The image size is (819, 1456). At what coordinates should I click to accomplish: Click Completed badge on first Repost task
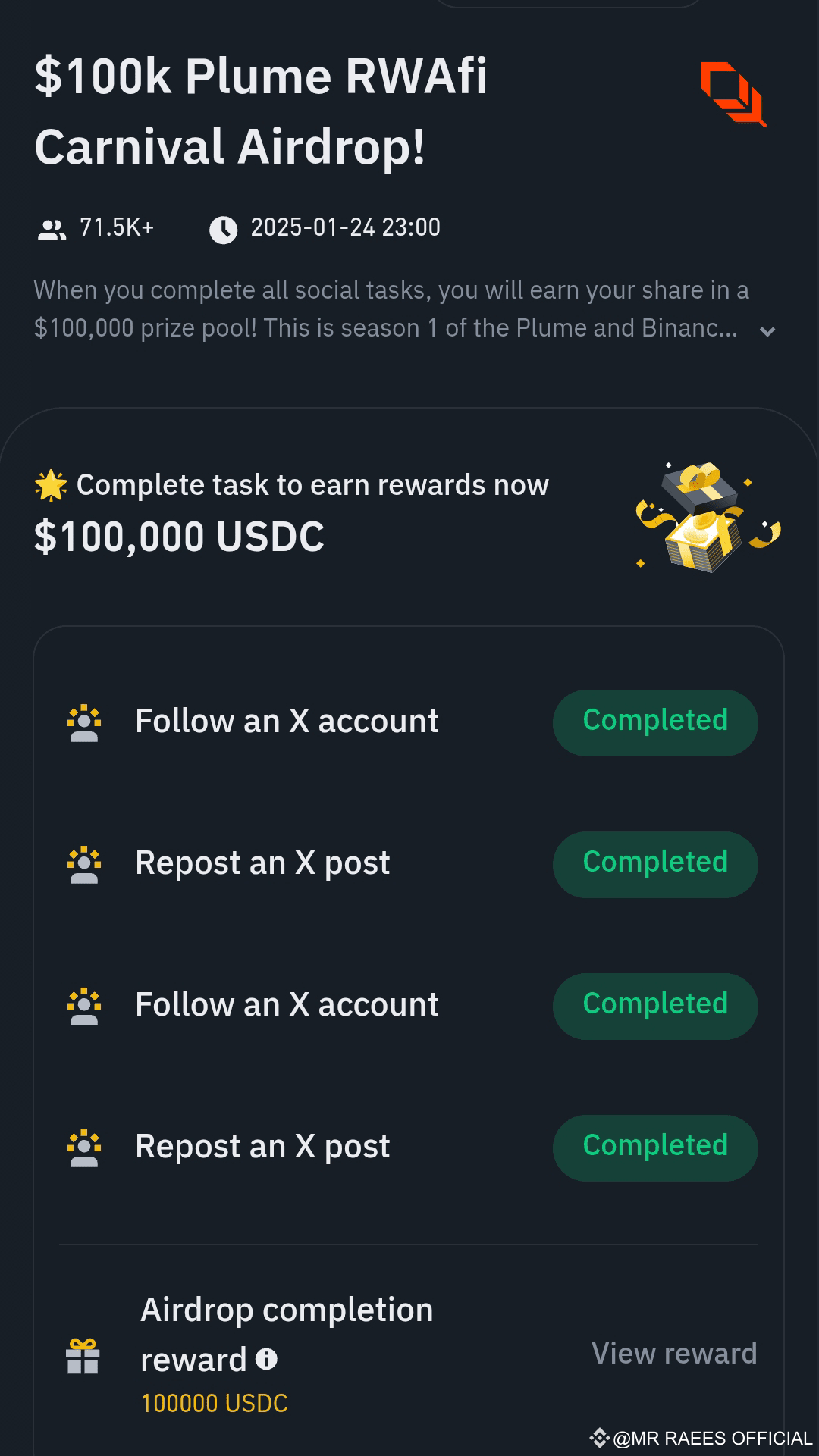(x=654, y=863)
